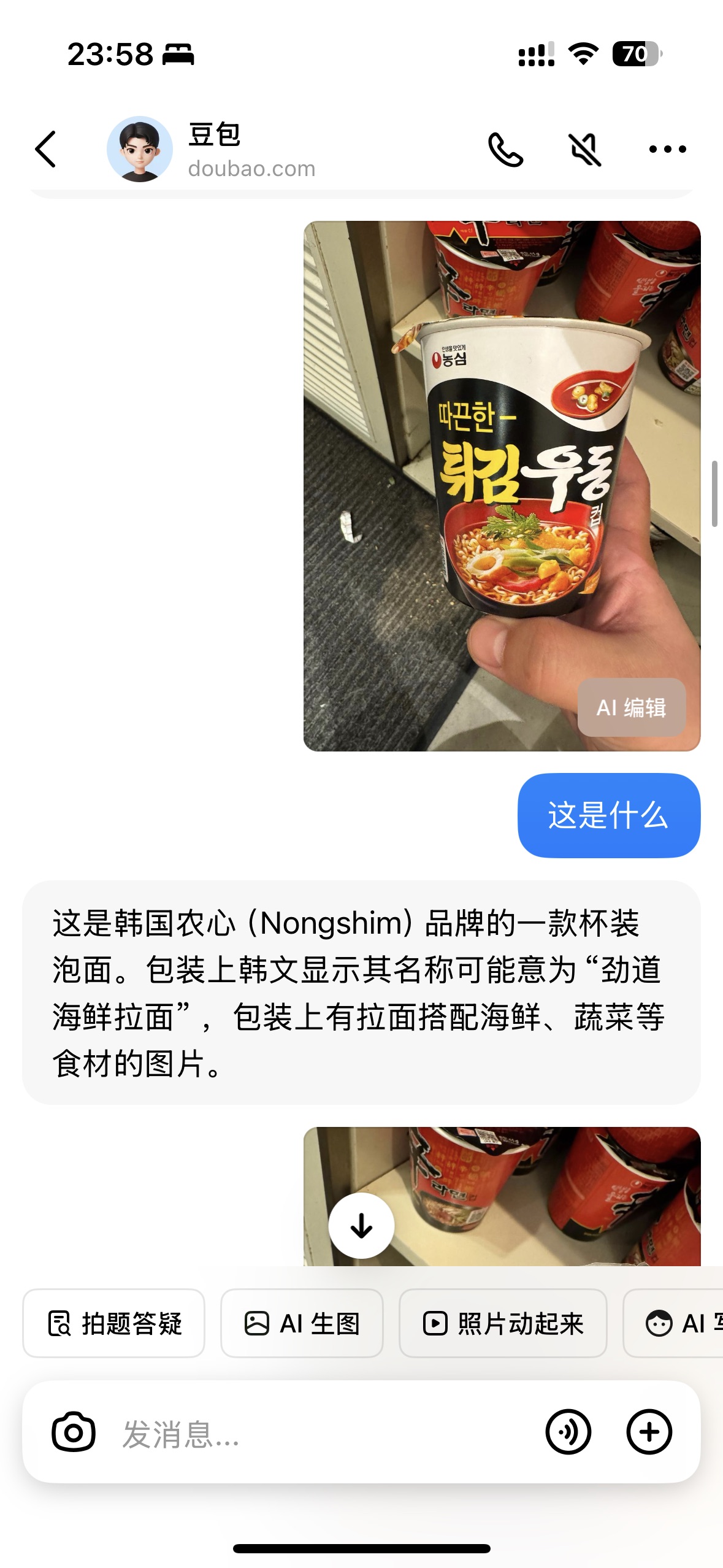
Task: Toggle the muted speaker icon
Action: point(585,149)
